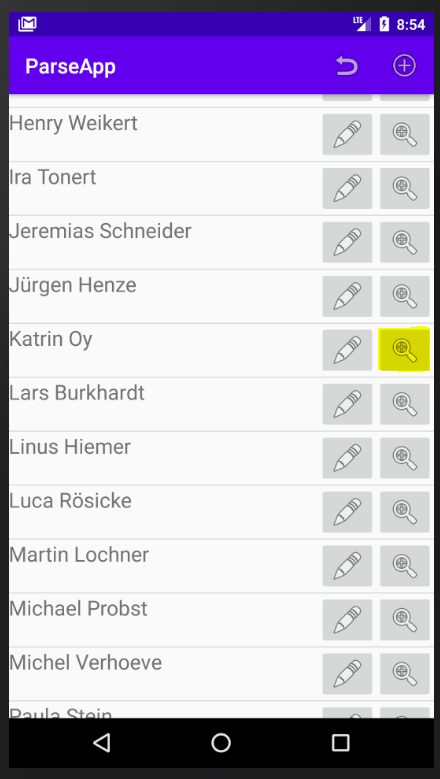Open recent apps from the navigation bar
Image resolution: width=440 pixels, height=779 pixels.
click(x=340, y=743)
